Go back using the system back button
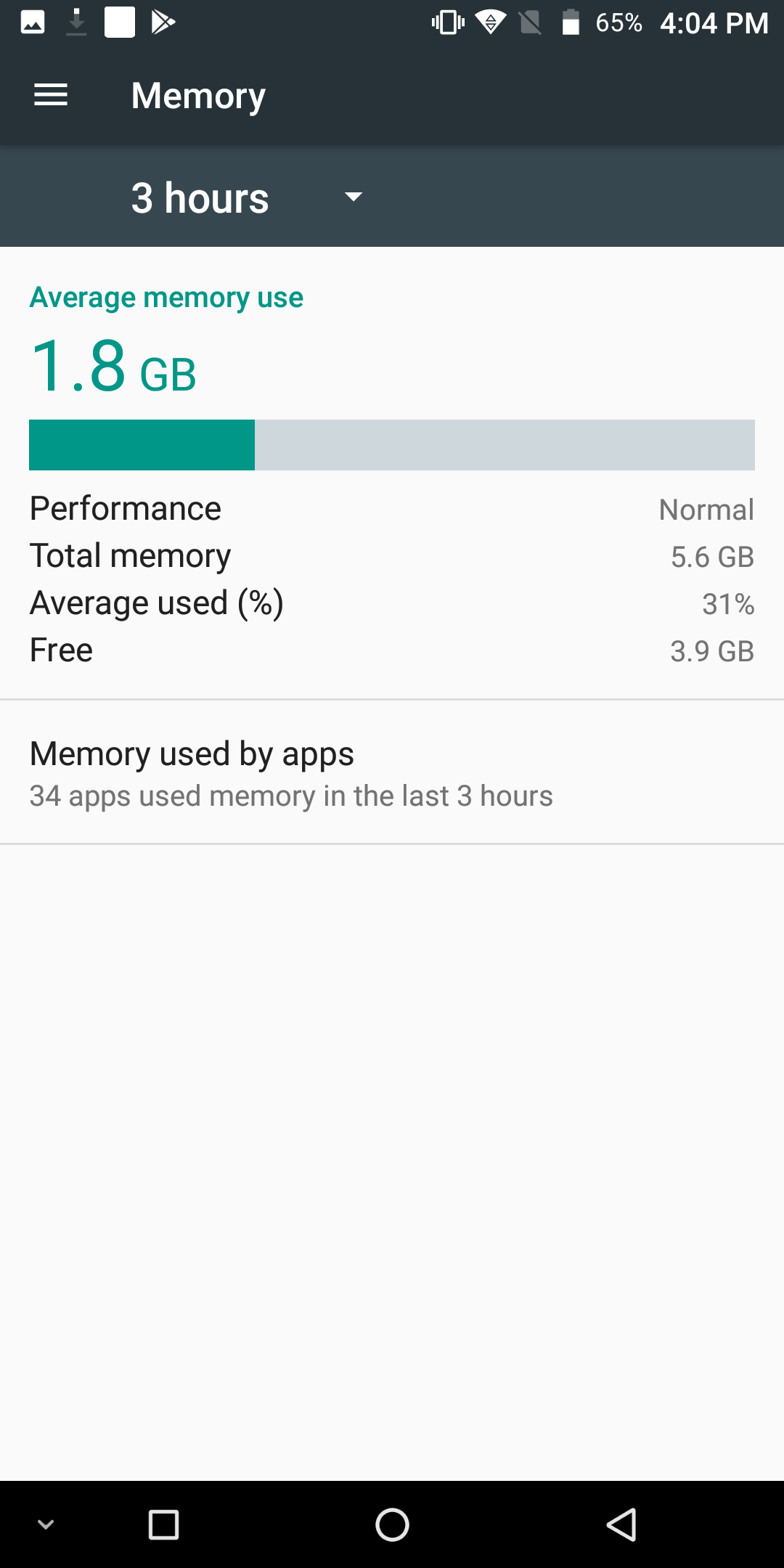 click(x=621, y=1524)
